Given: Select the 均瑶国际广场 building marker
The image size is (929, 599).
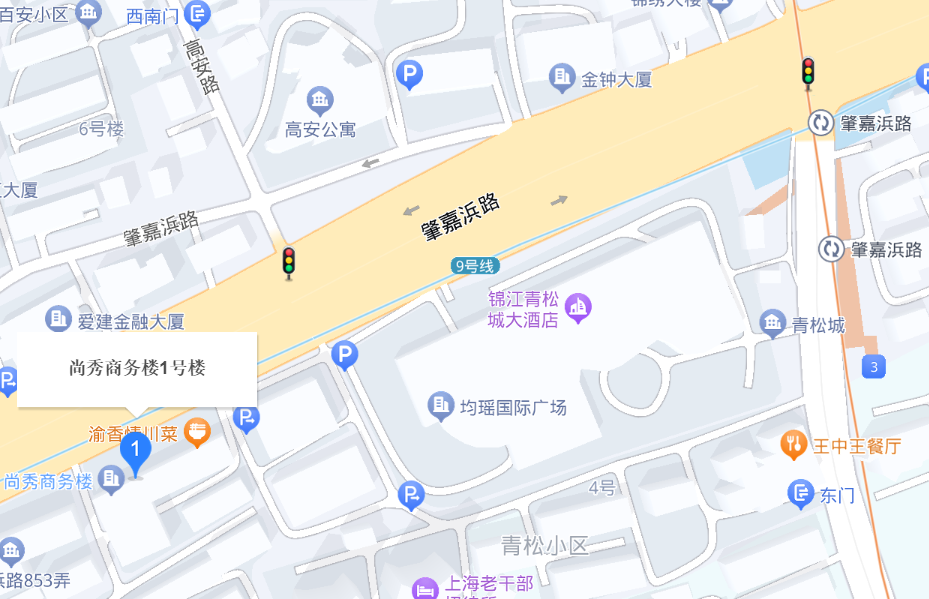Looking at the screenshot, I should click(x=441, y=406).
